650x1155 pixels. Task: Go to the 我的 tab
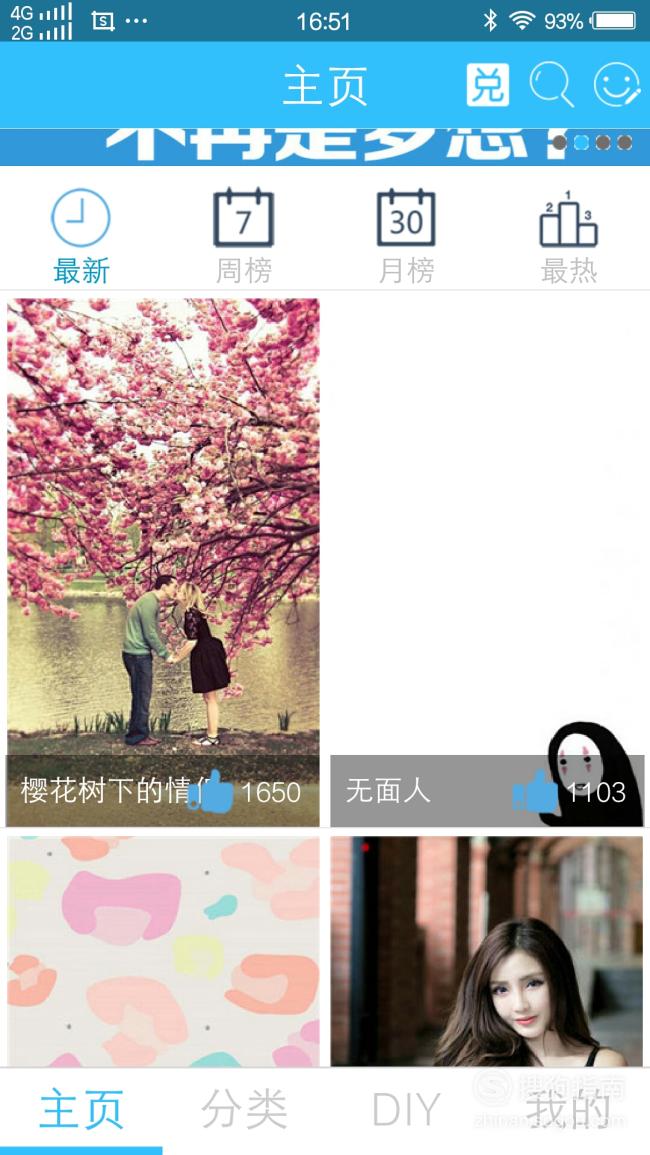pos(568,1110)
